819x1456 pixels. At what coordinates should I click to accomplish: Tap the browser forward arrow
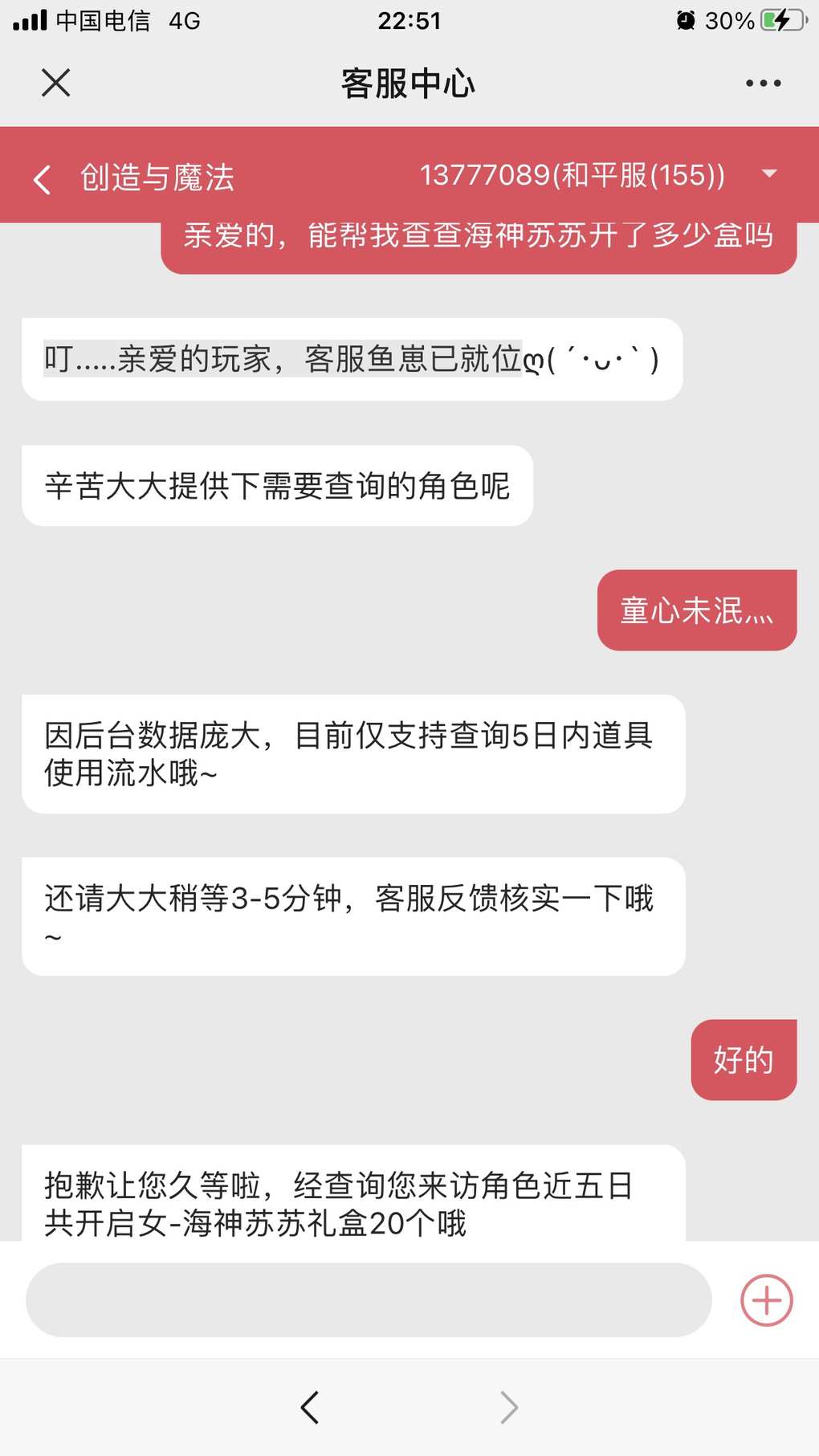tap(509, 1407)
